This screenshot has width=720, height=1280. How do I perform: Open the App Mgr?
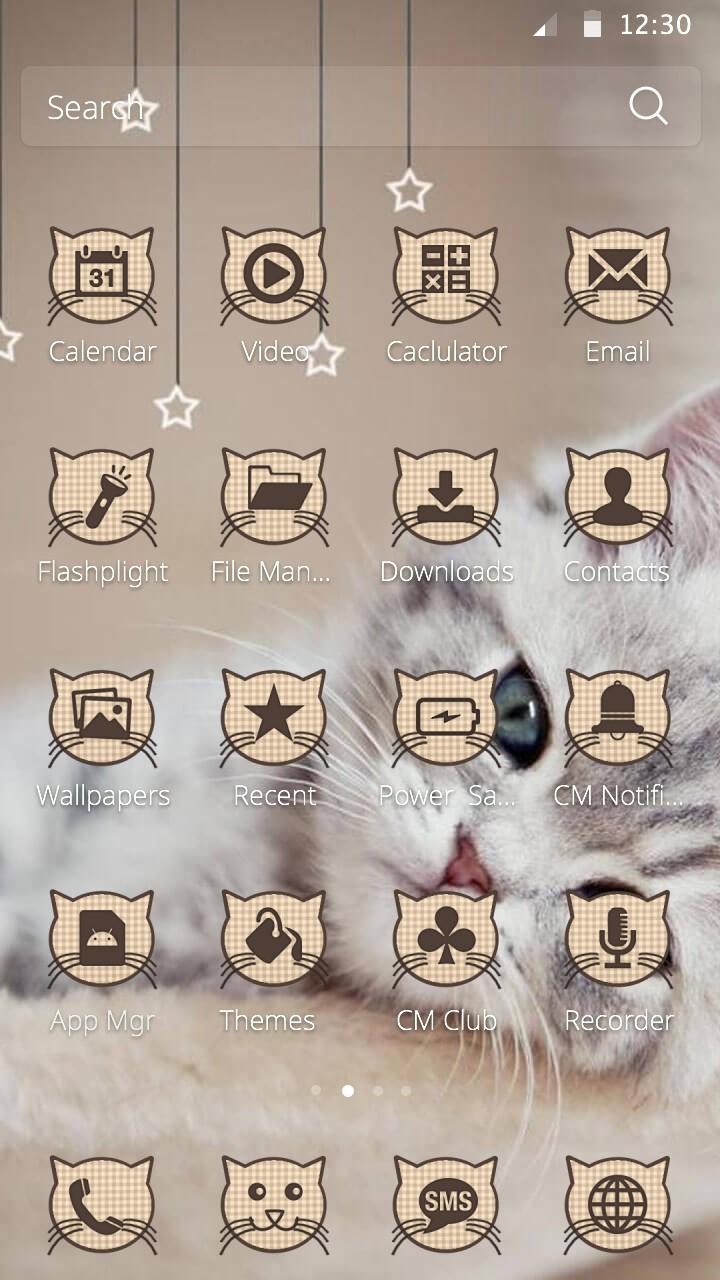pyautogui.click(x=101, y=940)
